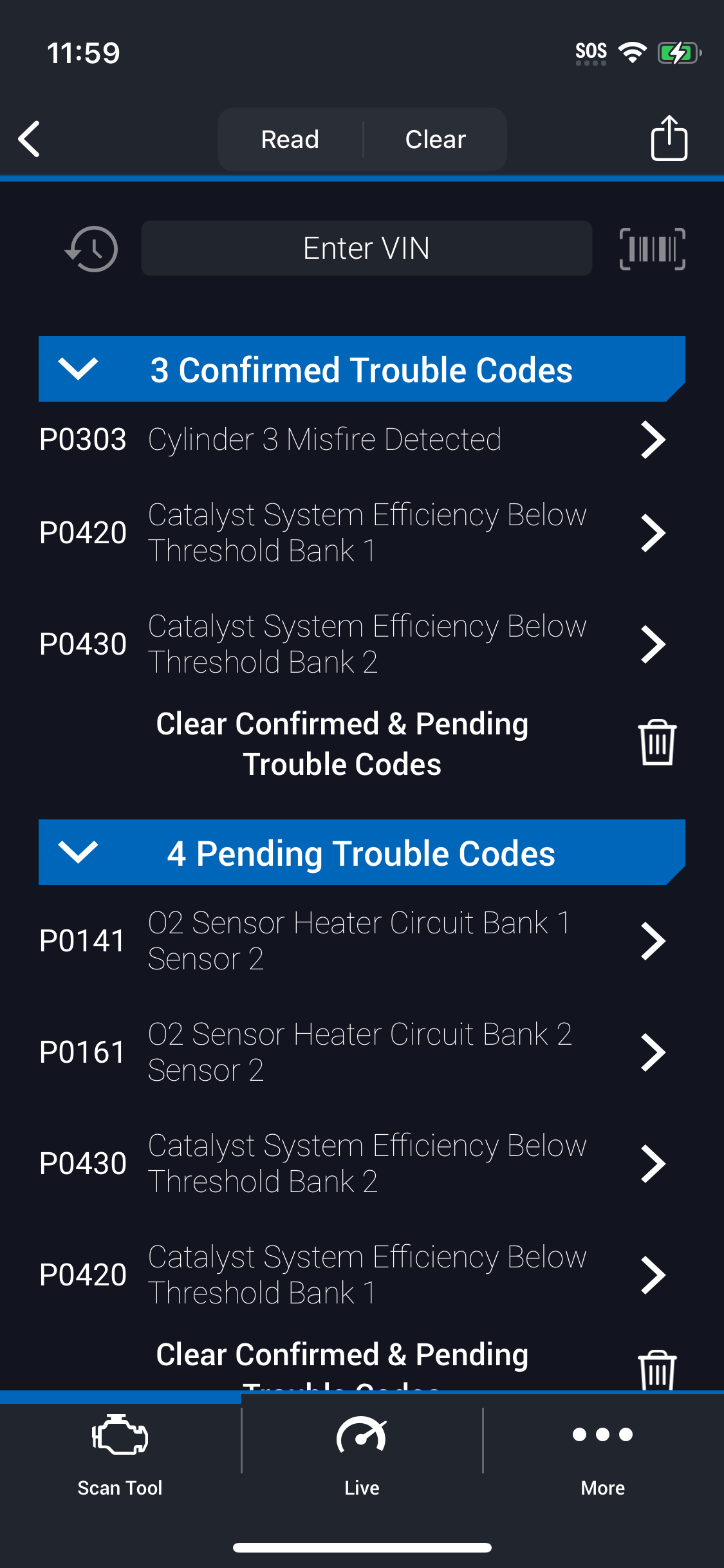Open P0141 O2 Sensor Heater Circuit
Viewport: 724px width, 1568px height.
click(x=353, y=941)
